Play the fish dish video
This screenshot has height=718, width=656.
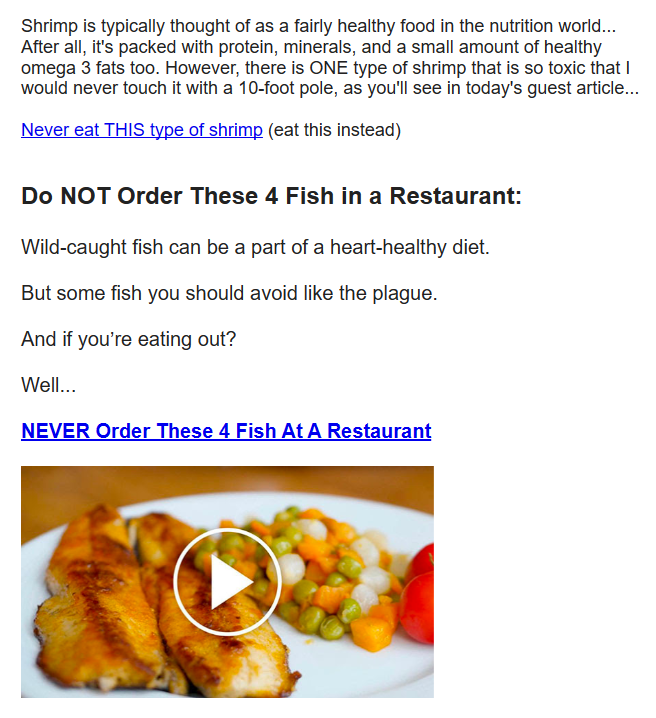227,582
